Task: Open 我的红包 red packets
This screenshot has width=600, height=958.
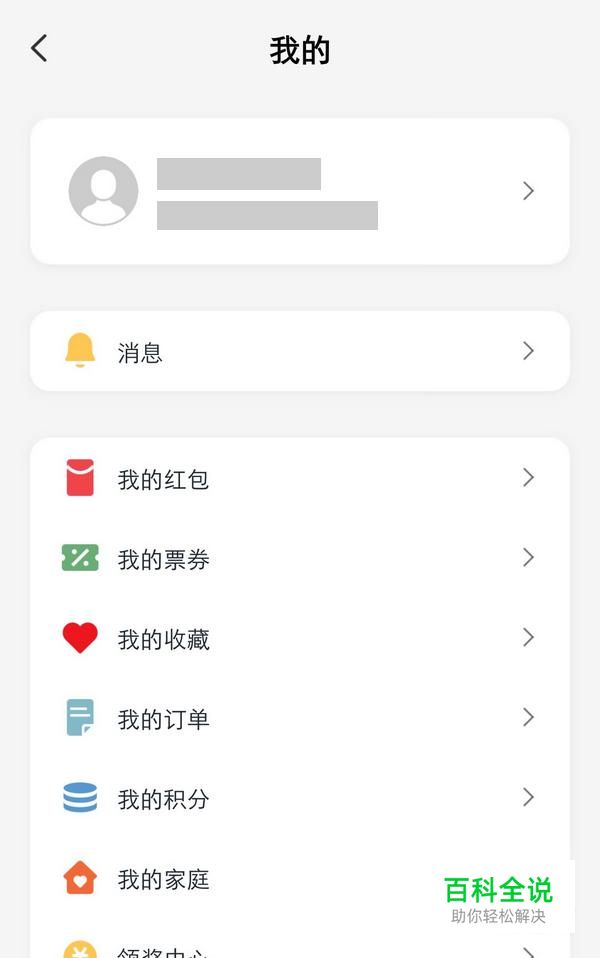Action: click(x=300, y=479)
